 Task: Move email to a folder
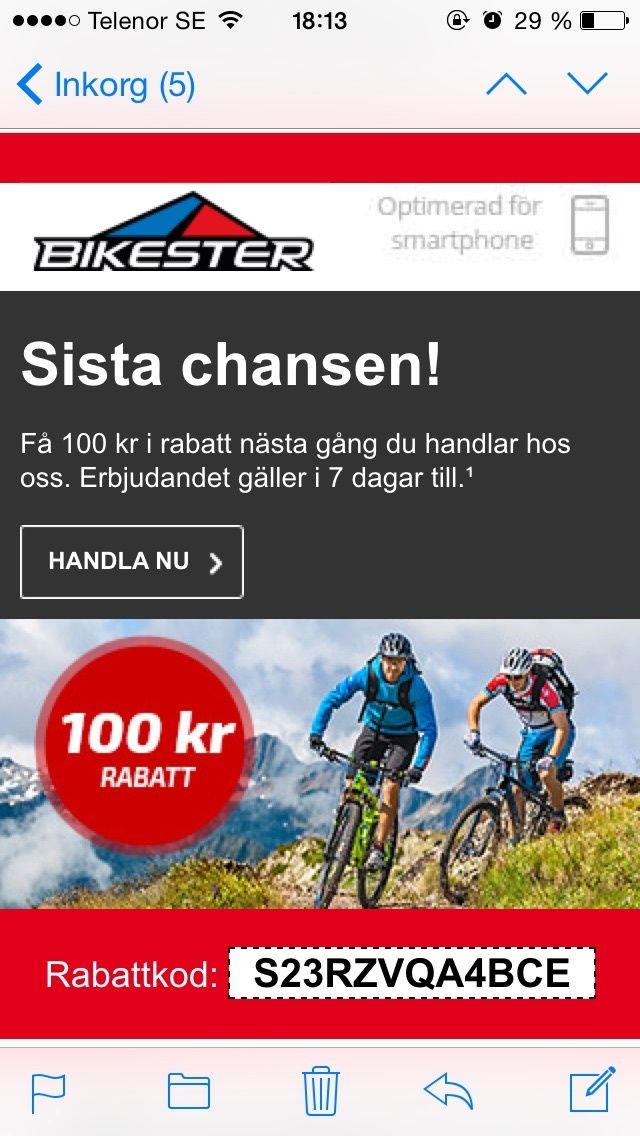pos(188,1091)
